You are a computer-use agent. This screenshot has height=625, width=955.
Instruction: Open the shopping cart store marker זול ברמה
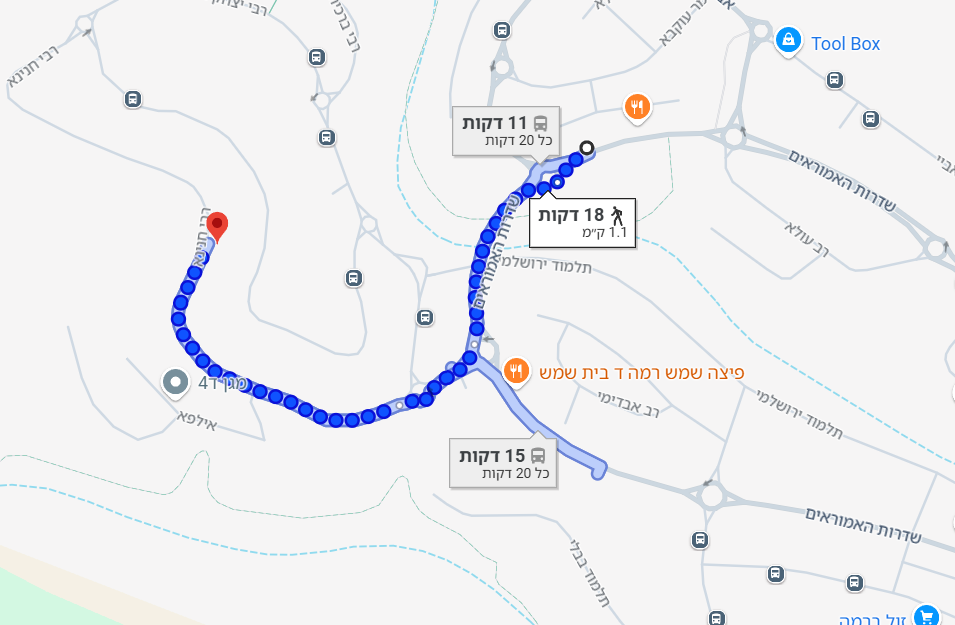[926, 616]
